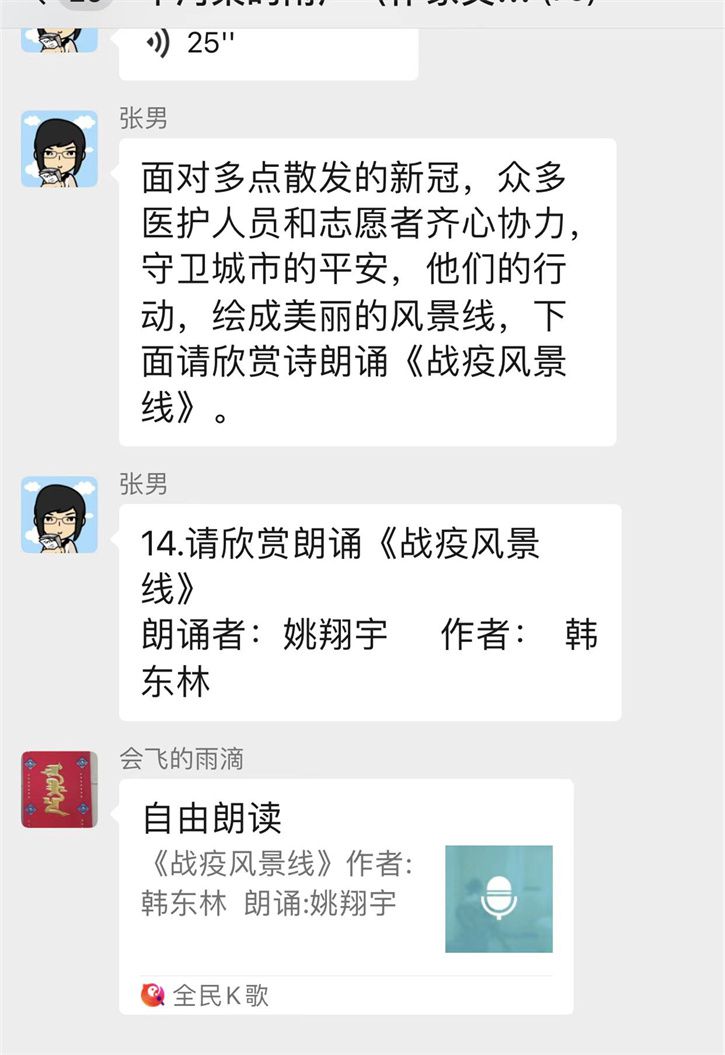Open 张男's avatar beside the 14.请欣赏朗诵 message

(x=59, y=515)
